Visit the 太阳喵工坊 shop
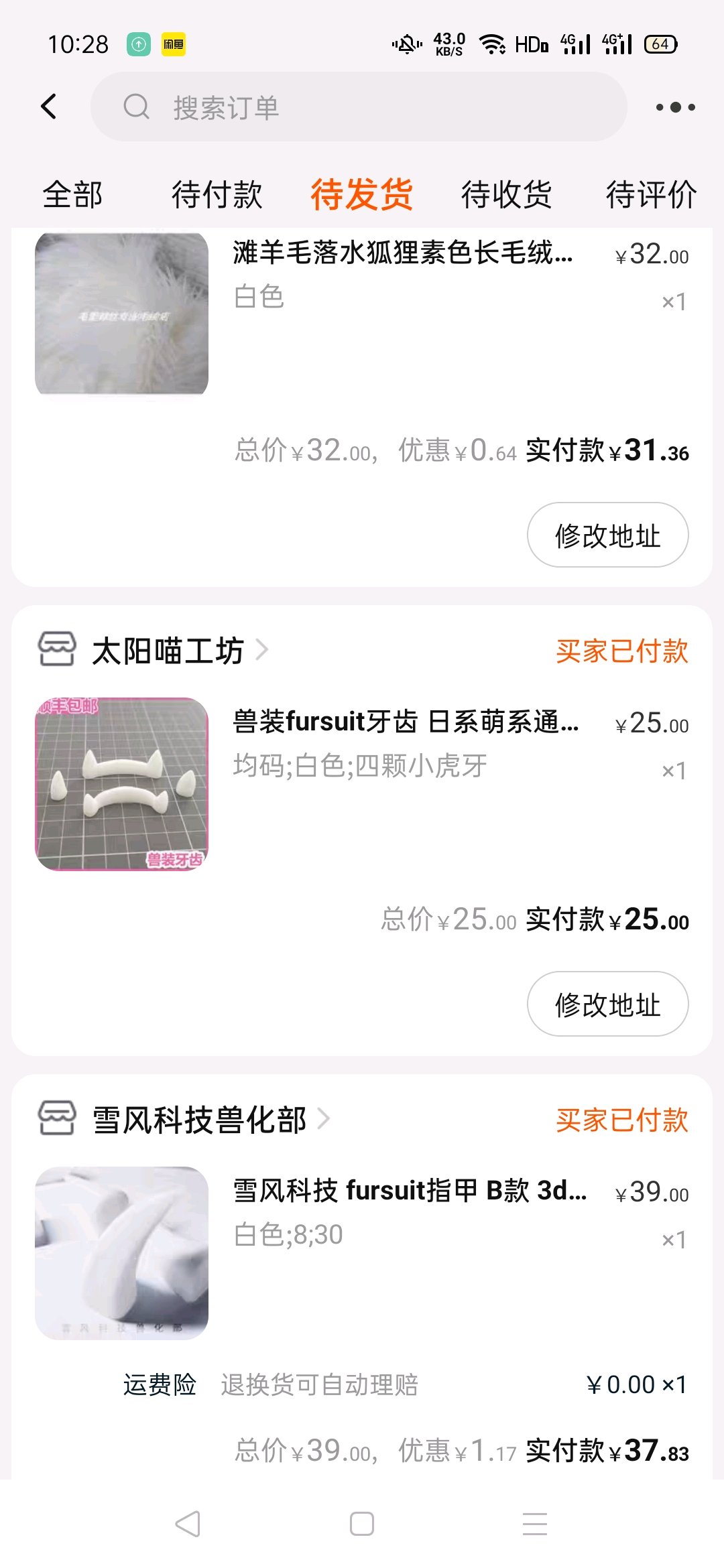Viewport: 724px width, 1568px height. pos(168,651)
